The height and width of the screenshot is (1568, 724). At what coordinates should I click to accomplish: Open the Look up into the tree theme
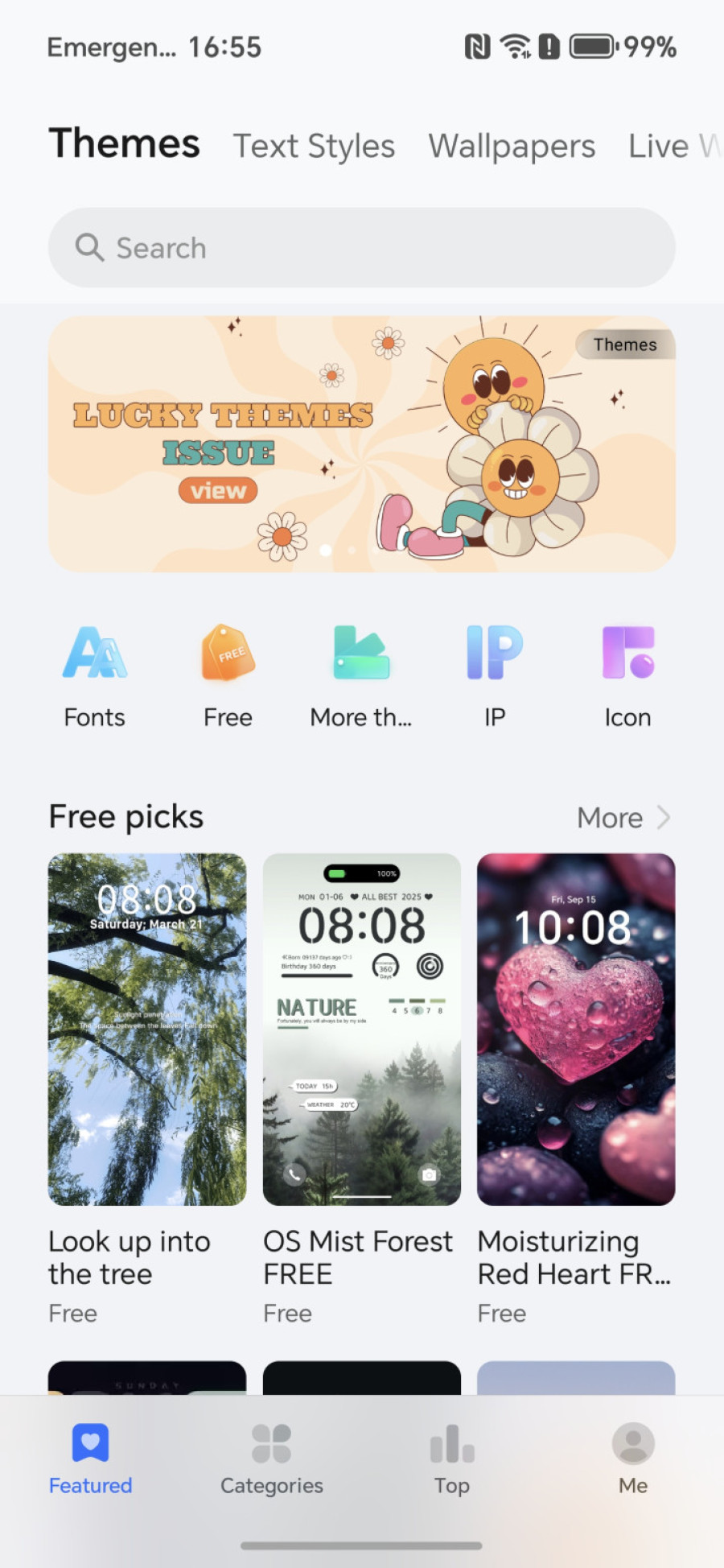(147, 1029)
